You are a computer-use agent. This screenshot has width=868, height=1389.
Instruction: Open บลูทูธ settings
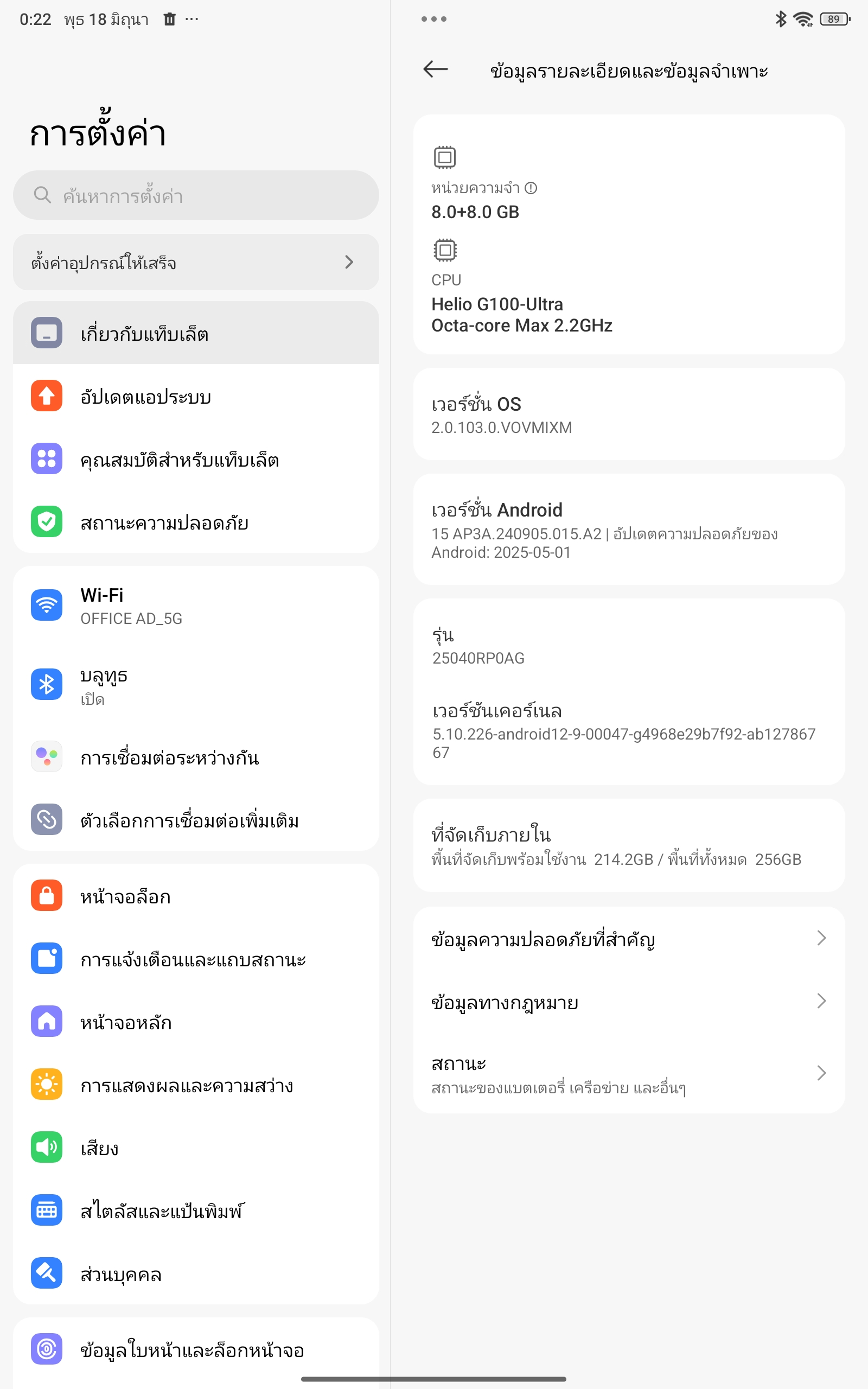click(196, 685)
